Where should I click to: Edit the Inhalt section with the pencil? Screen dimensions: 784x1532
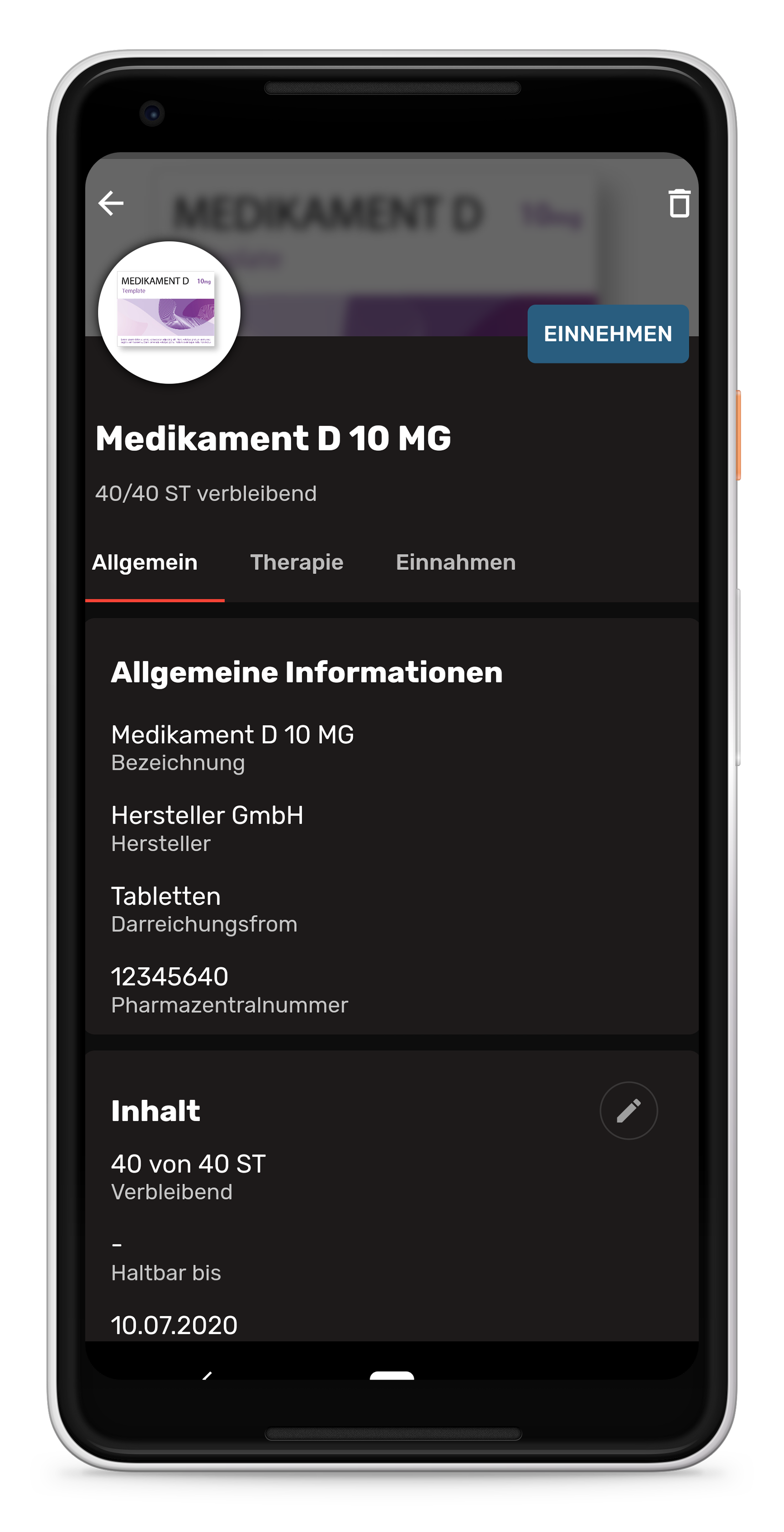point(628,1110)
